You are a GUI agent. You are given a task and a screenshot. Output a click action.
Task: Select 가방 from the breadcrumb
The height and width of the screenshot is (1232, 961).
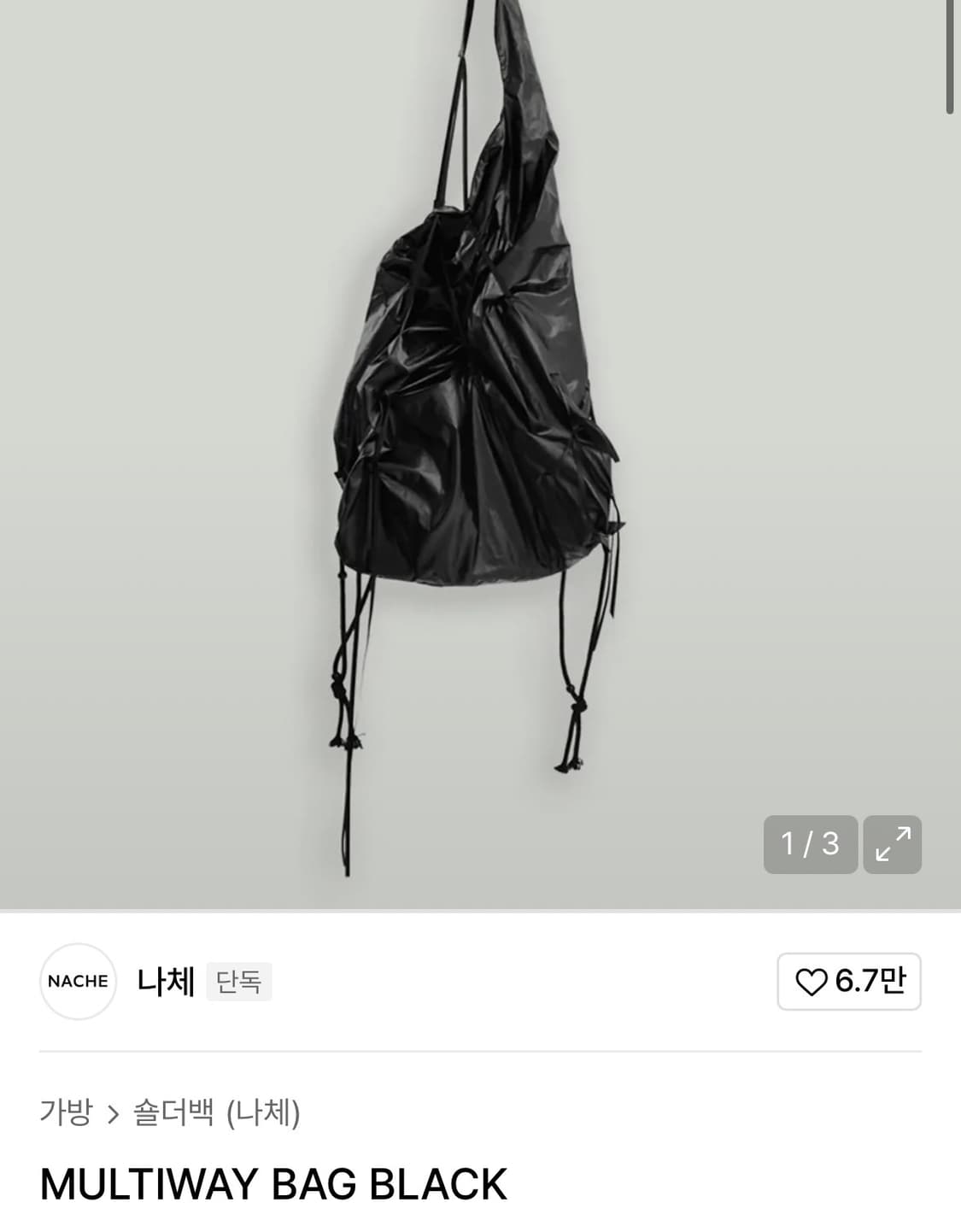[x=66, y=1115]
